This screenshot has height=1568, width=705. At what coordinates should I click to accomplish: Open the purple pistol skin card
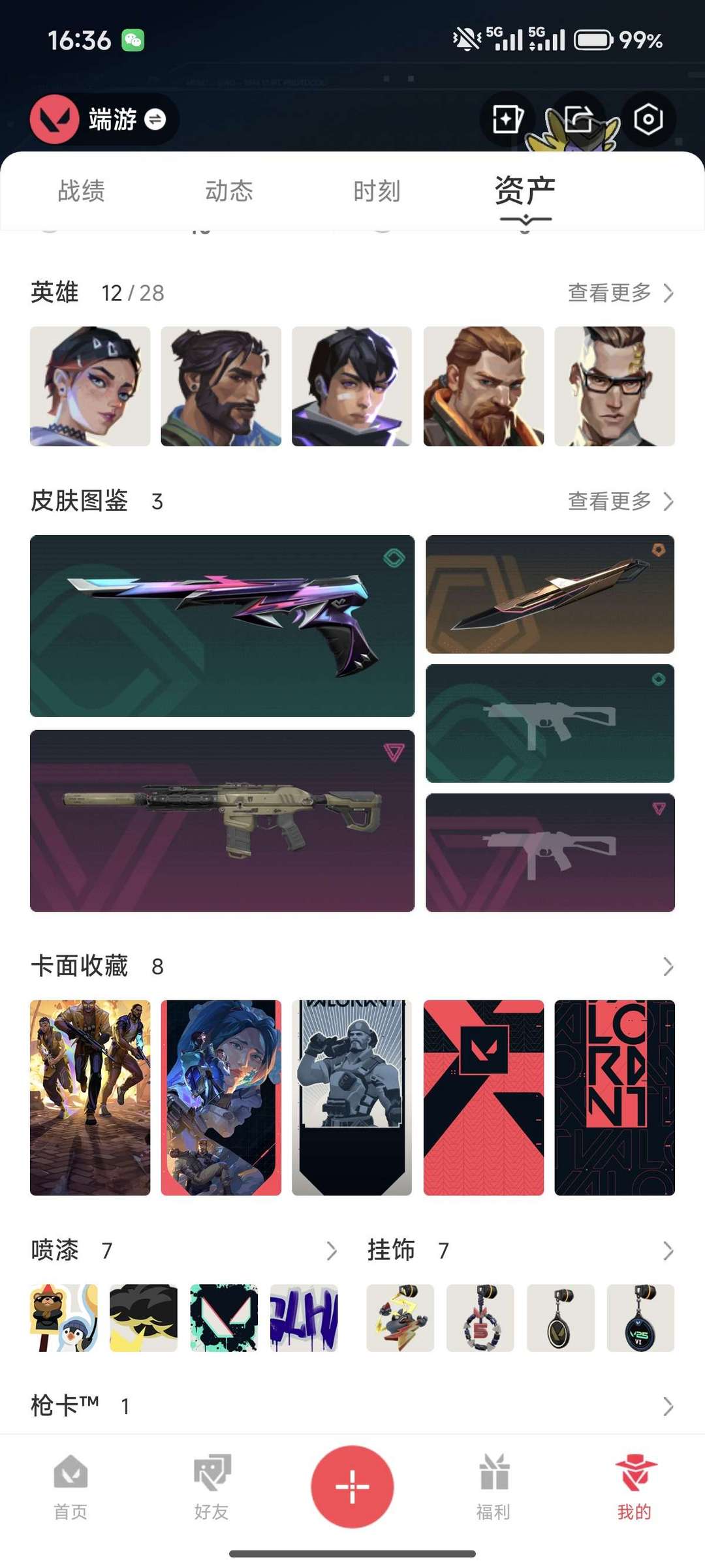pyautogui.click(x=222, y=626)
